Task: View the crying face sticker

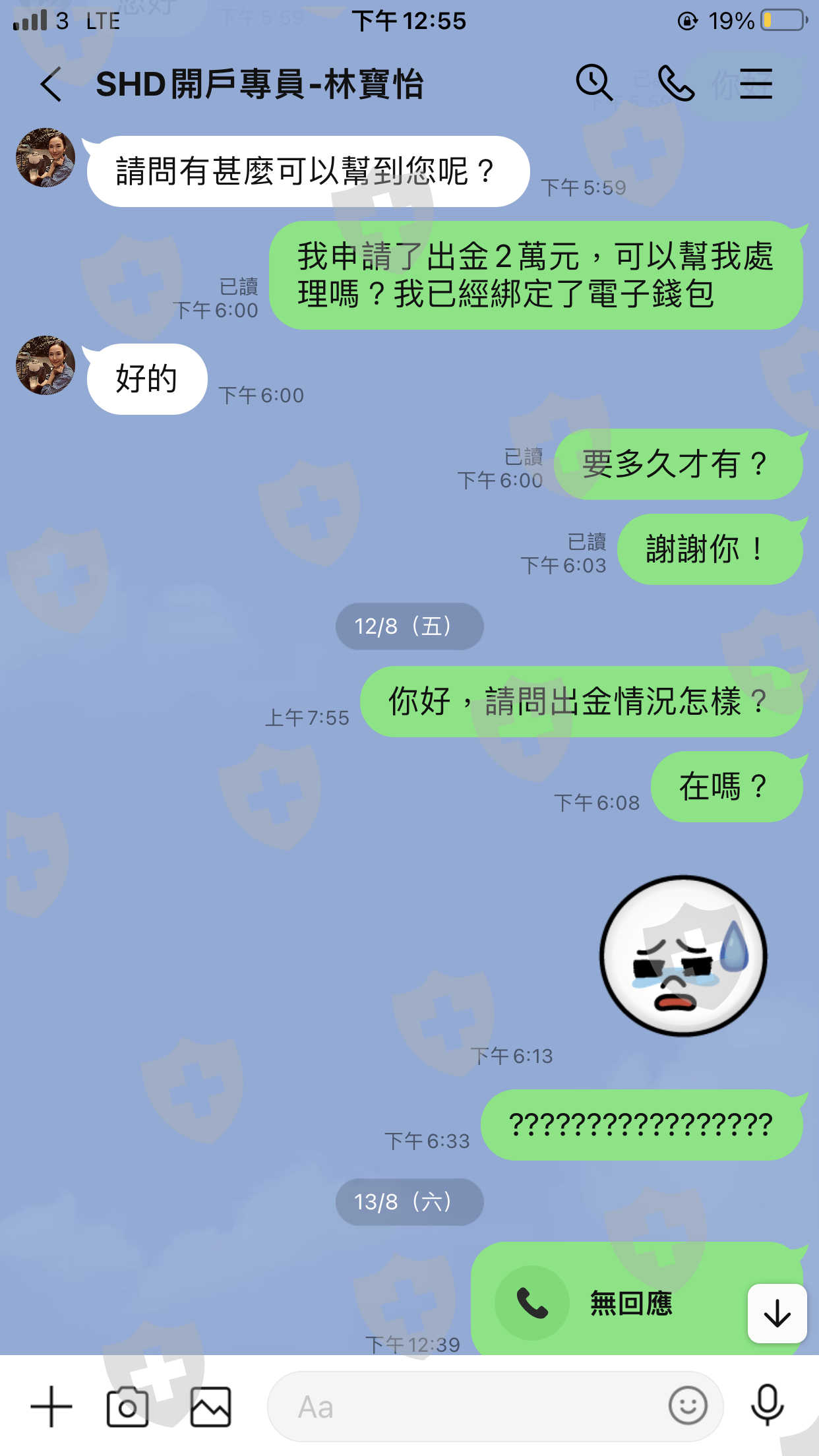Action: (683, 955)
